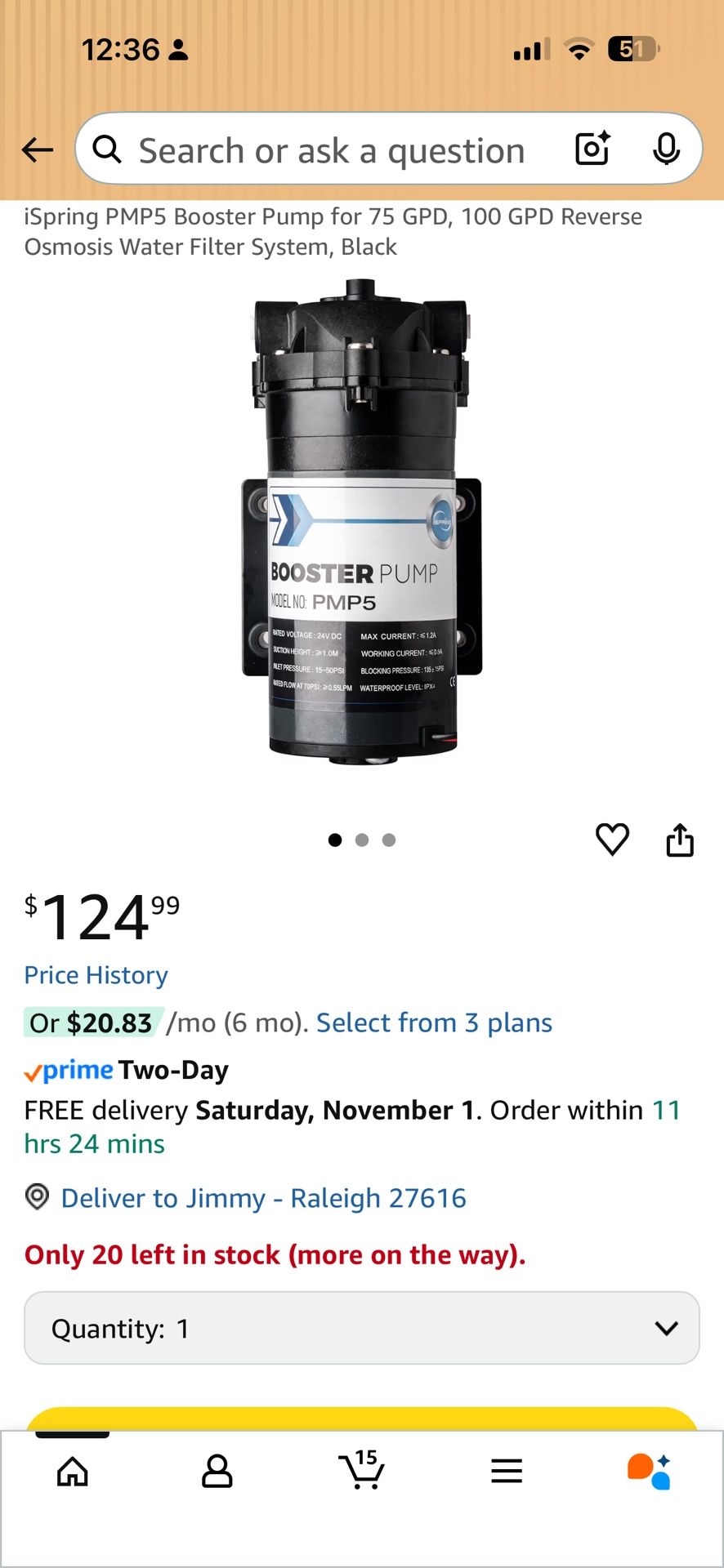The height and width of the screenshot is (1568, 724).
Task: Open camera lens search
Action: (593, 149)
